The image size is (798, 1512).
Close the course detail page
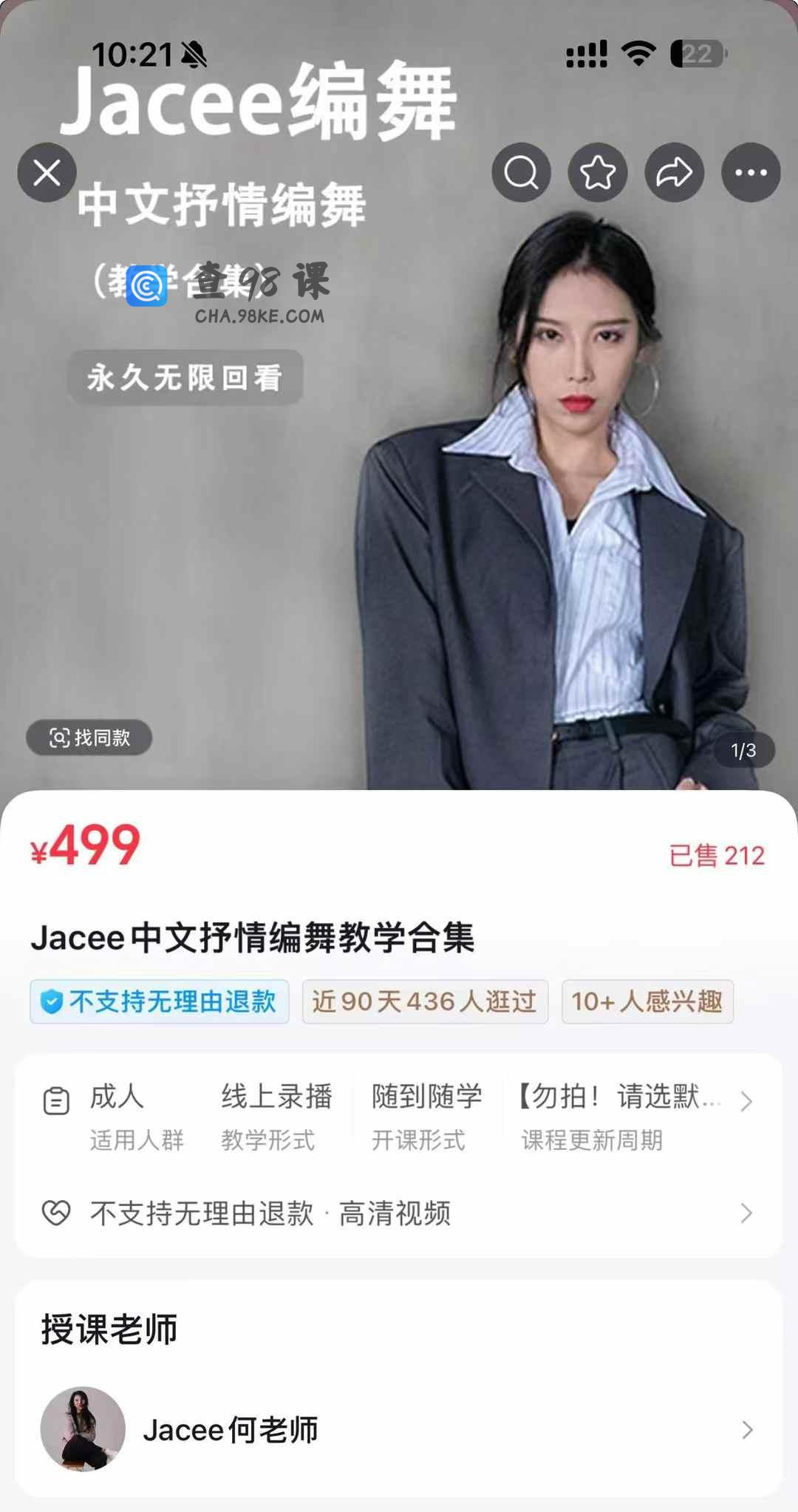[47, 173]
